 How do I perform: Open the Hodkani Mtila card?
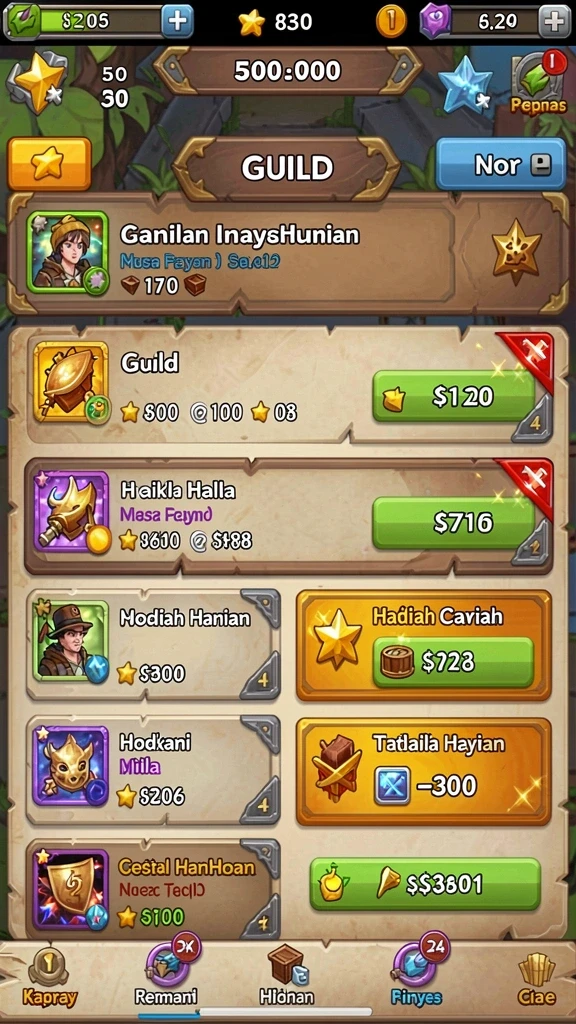pyautogui.click(x=153, y=770)
